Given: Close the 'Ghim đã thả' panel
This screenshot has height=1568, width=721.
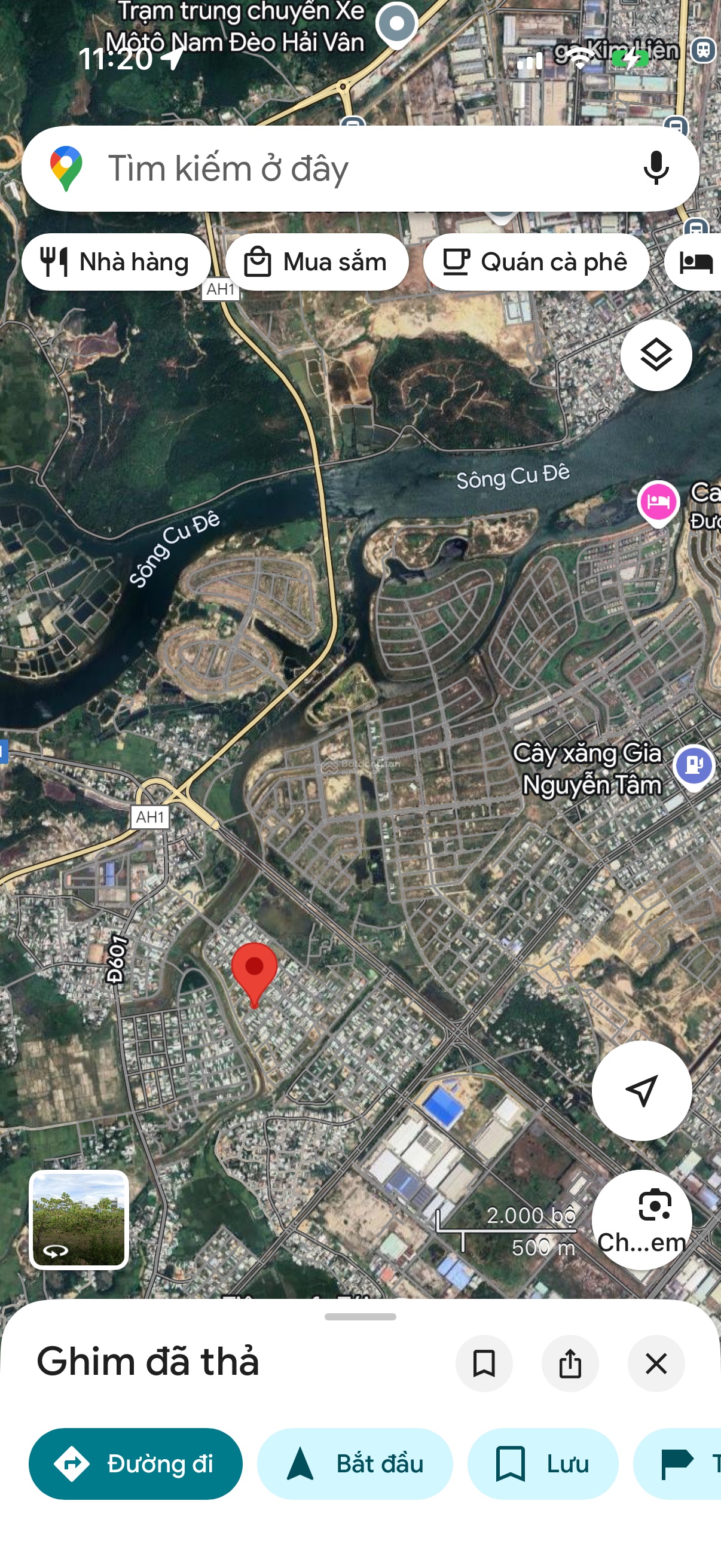Looking at the screenshot, I should [655, 1363].
